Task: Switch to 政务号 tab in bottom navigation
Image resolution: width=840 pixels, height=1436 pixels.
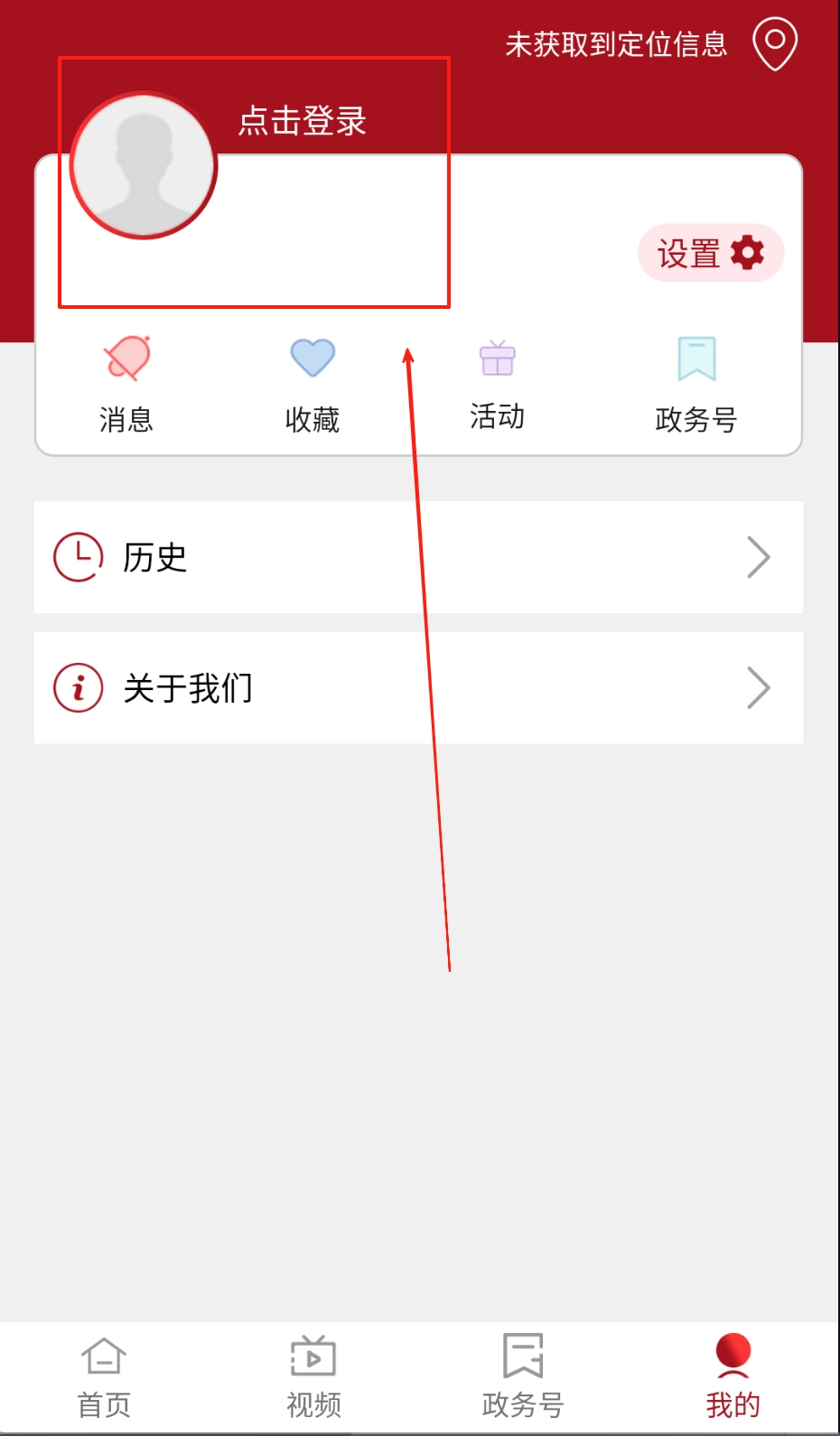Action: [523, 1377]
